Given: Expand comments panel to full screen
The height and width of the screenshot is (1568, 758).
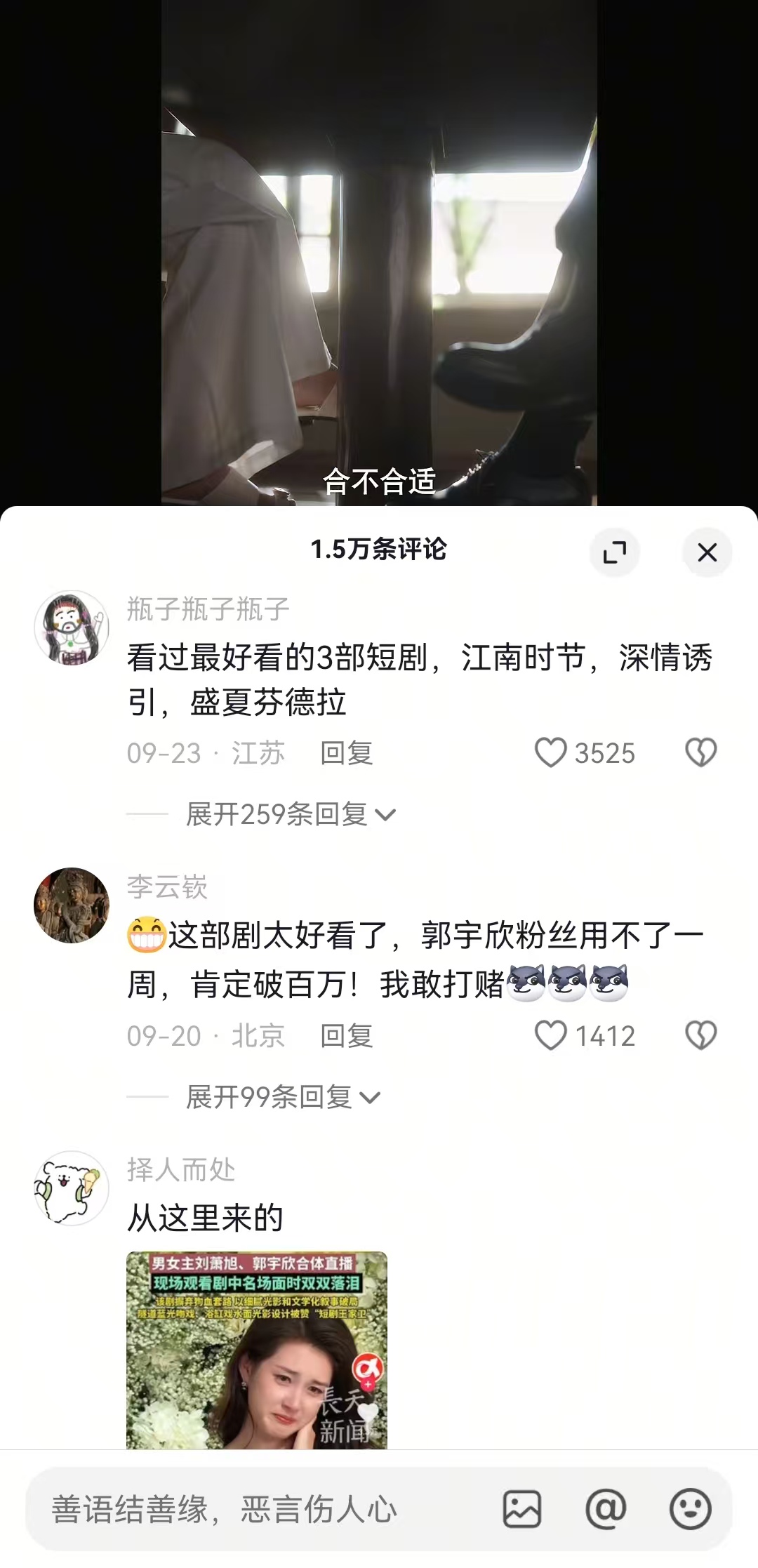Looking at the screenshot, I should 615,552.
